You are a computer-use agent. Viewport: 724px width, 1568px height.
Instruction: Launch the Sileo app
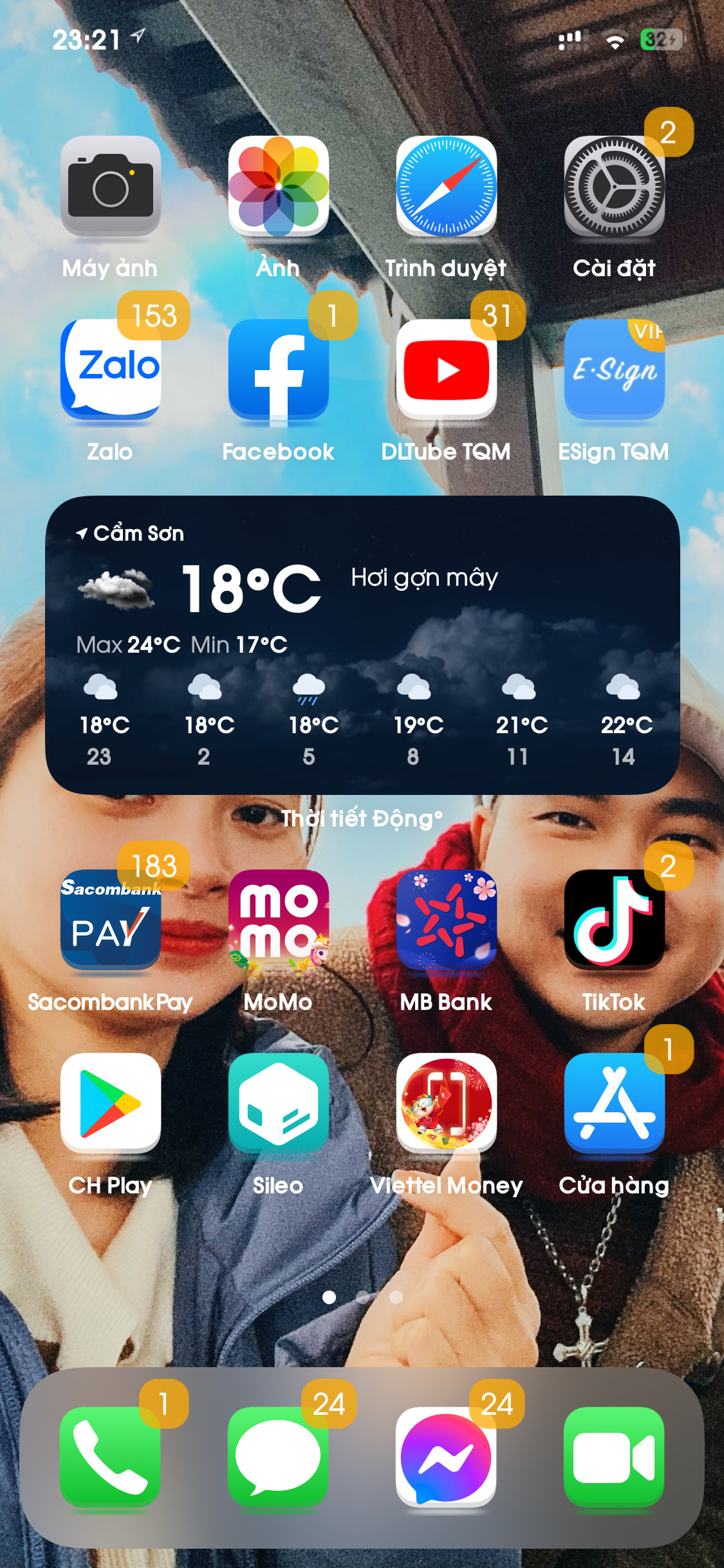[x=279, y=1103]
